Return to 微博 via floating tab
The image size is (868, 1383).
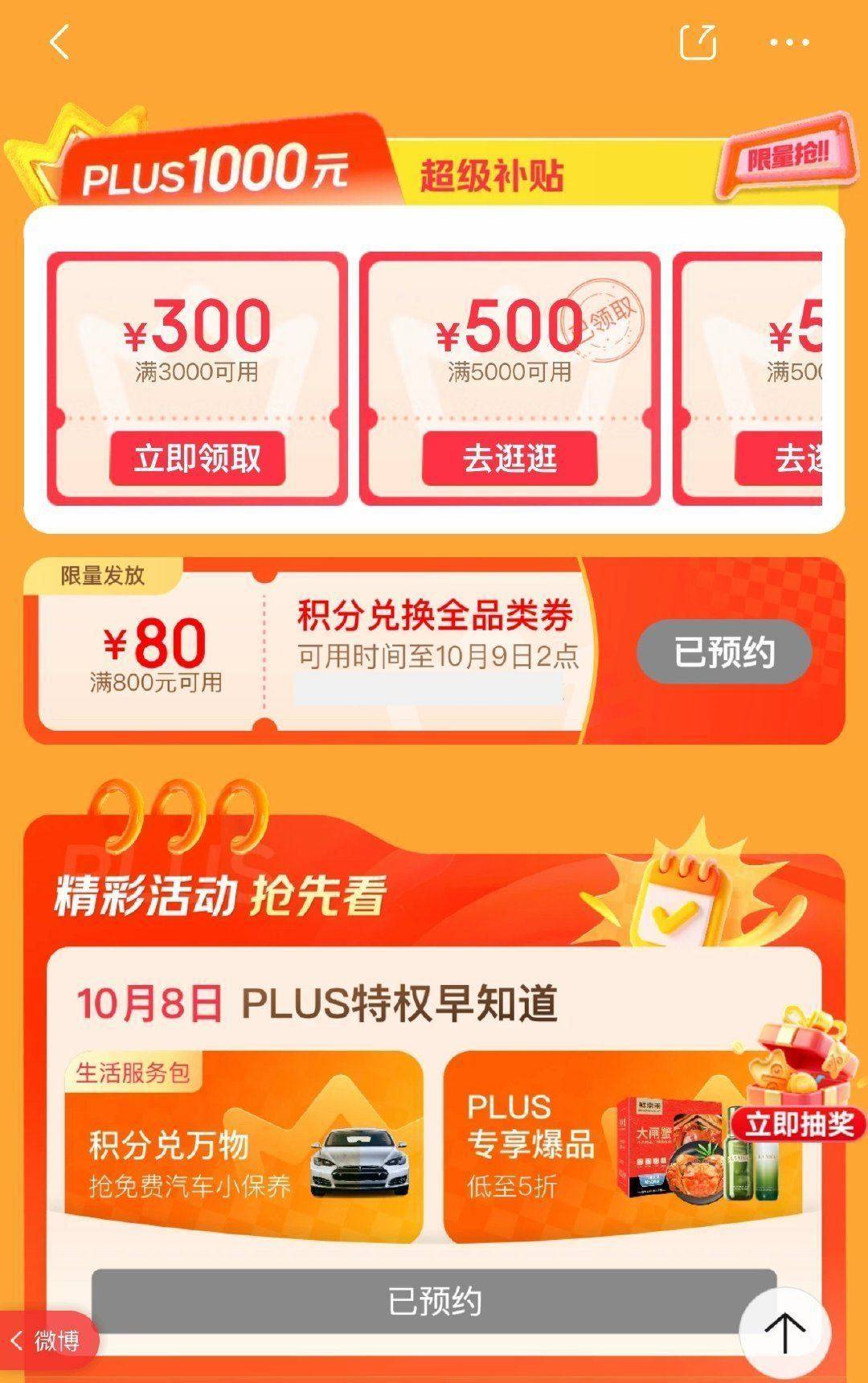48,1340
